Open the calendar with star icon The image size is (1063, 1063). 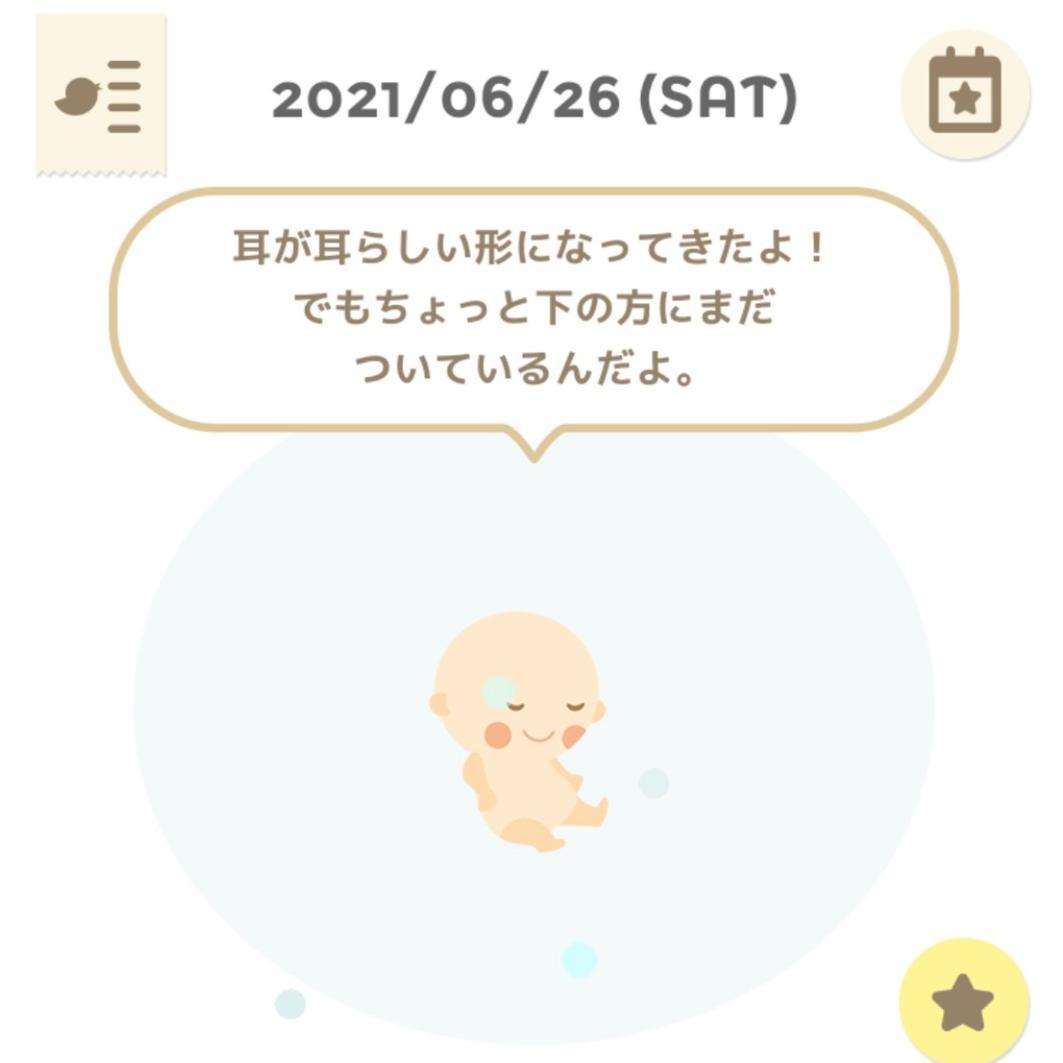point(964,92)
